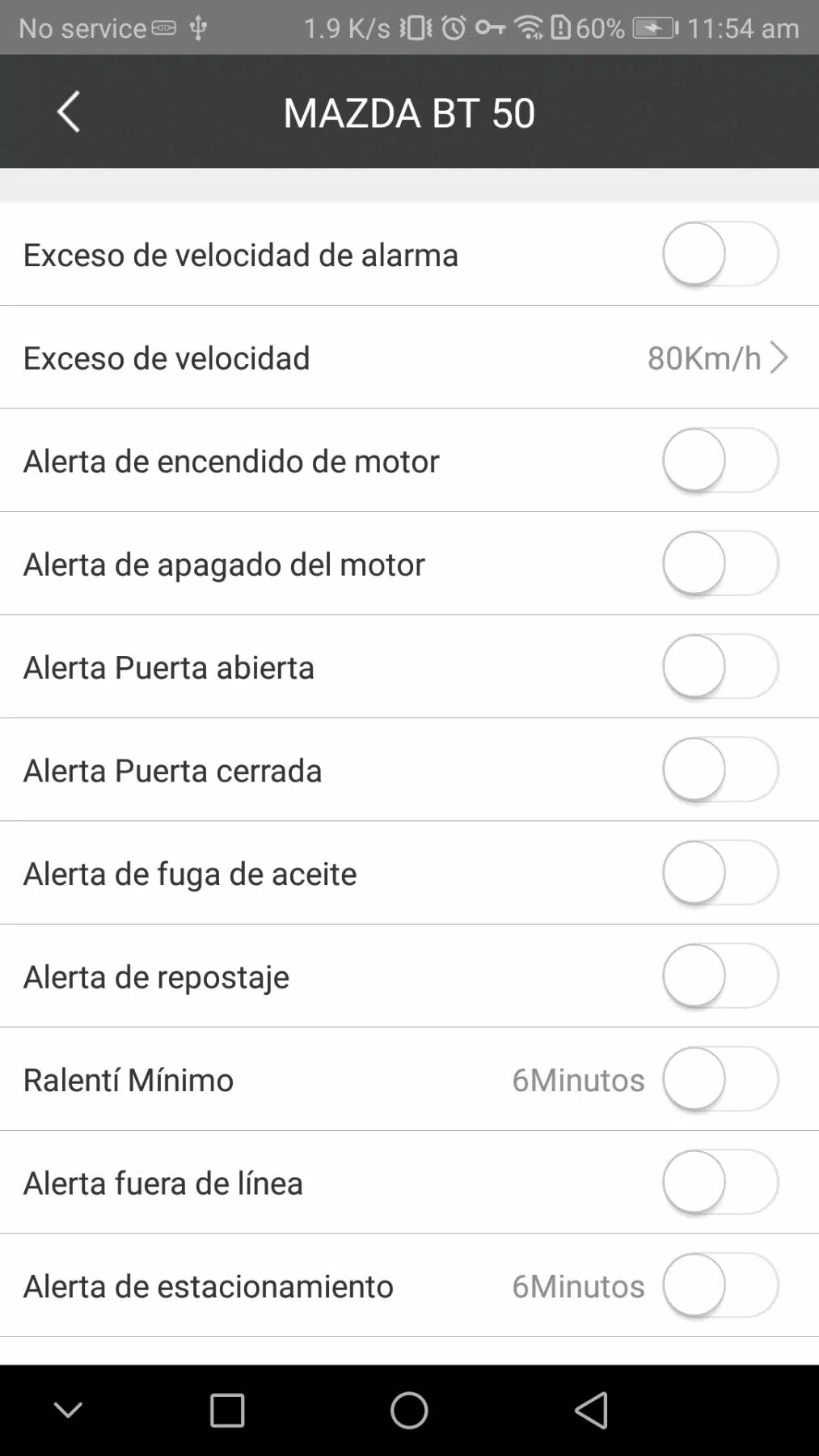819x1456 pixels.
Task: Toggle Alerta de apagado del motor
Action: (720, 564)
